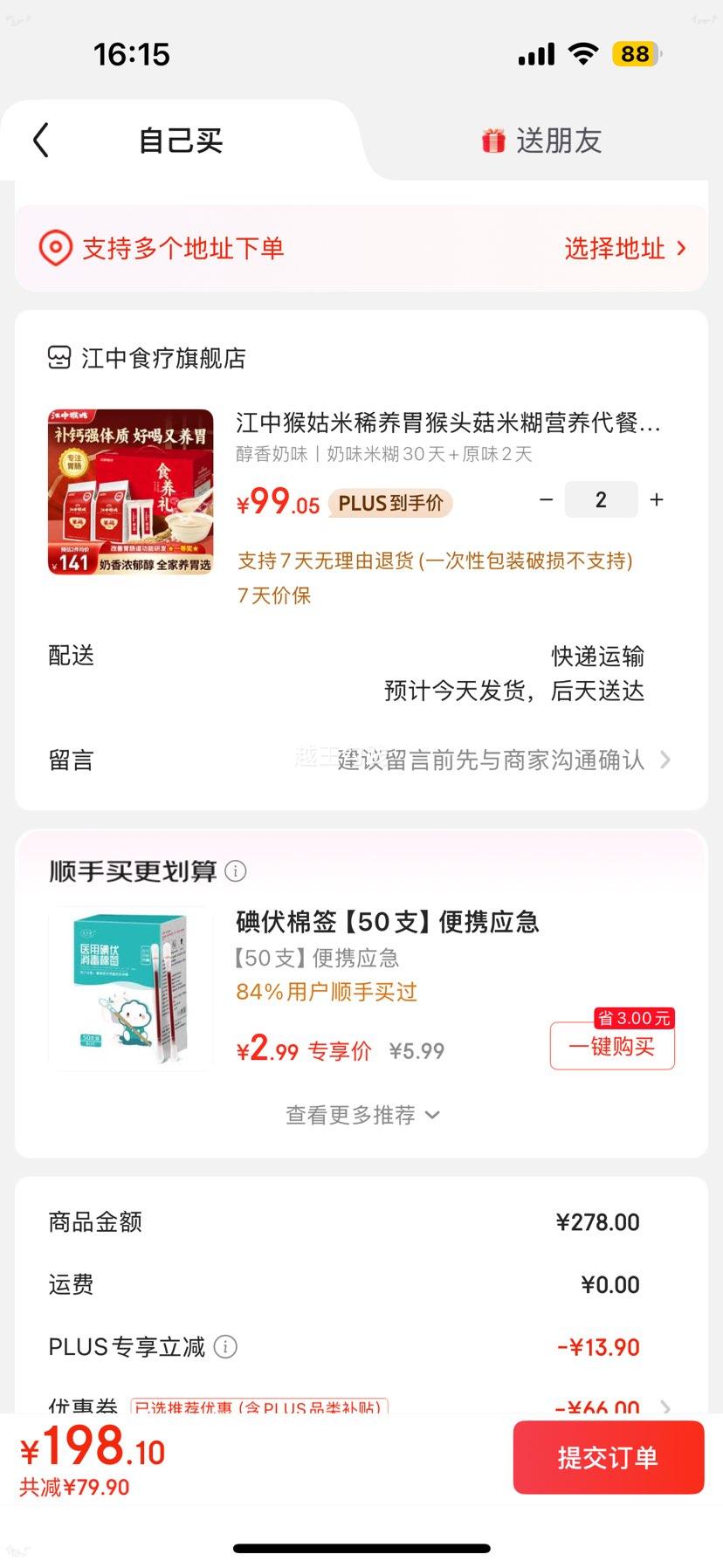Expand 查看更多推荐 to see more recommendations
This screenshot has height=1568, width=723.
pyautogui.click(x=361, y=1115)
